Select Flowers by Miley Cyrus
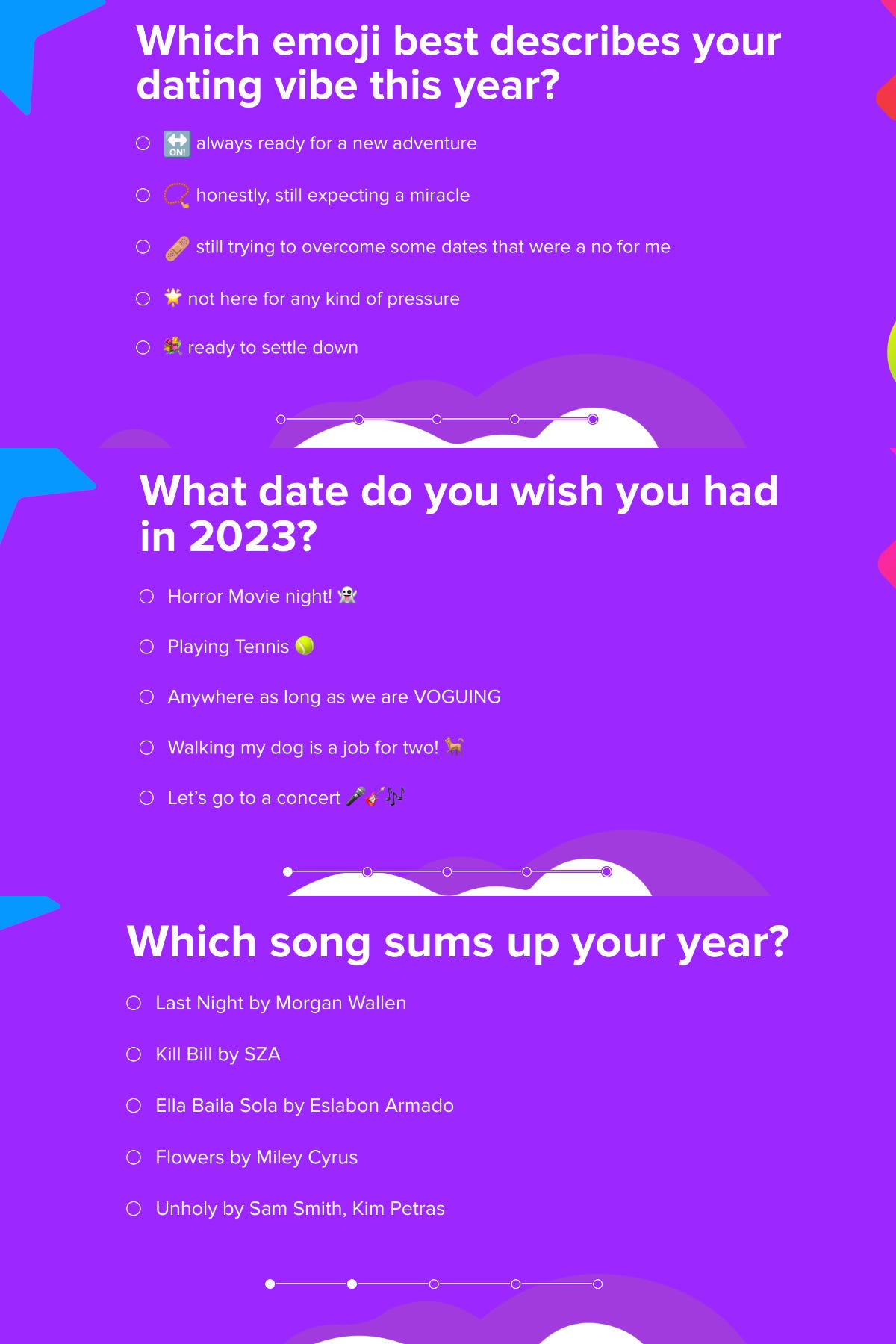896x1344 pixels. click(134, 1157)
